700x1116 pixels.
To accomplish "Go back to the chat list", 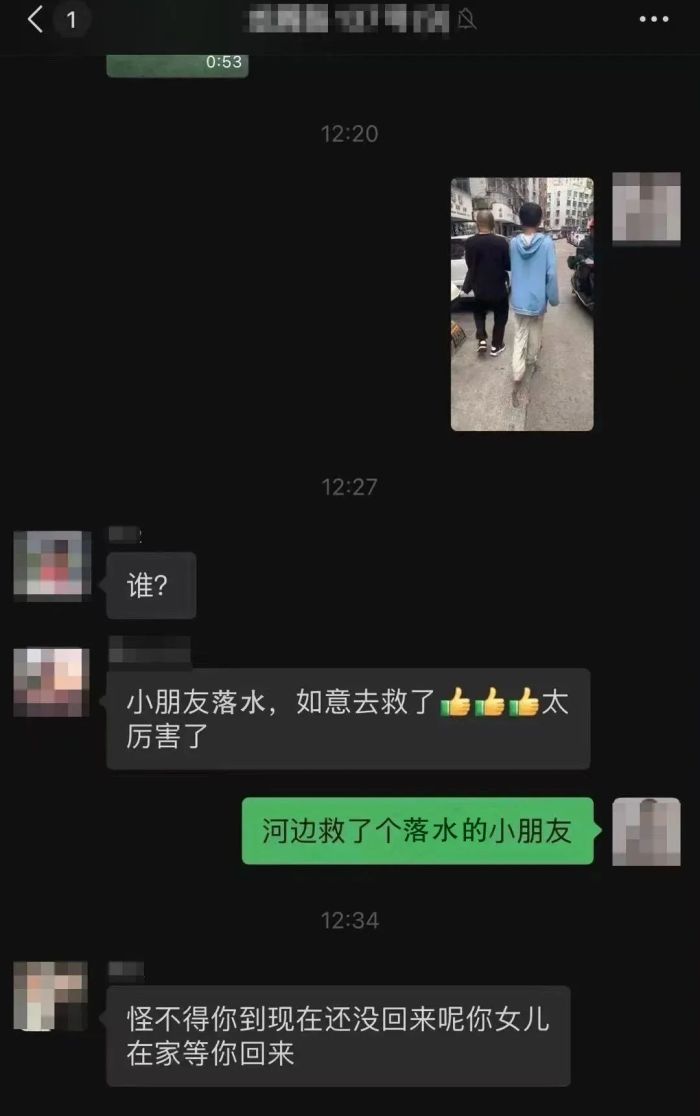I will (x=36, y=19).
